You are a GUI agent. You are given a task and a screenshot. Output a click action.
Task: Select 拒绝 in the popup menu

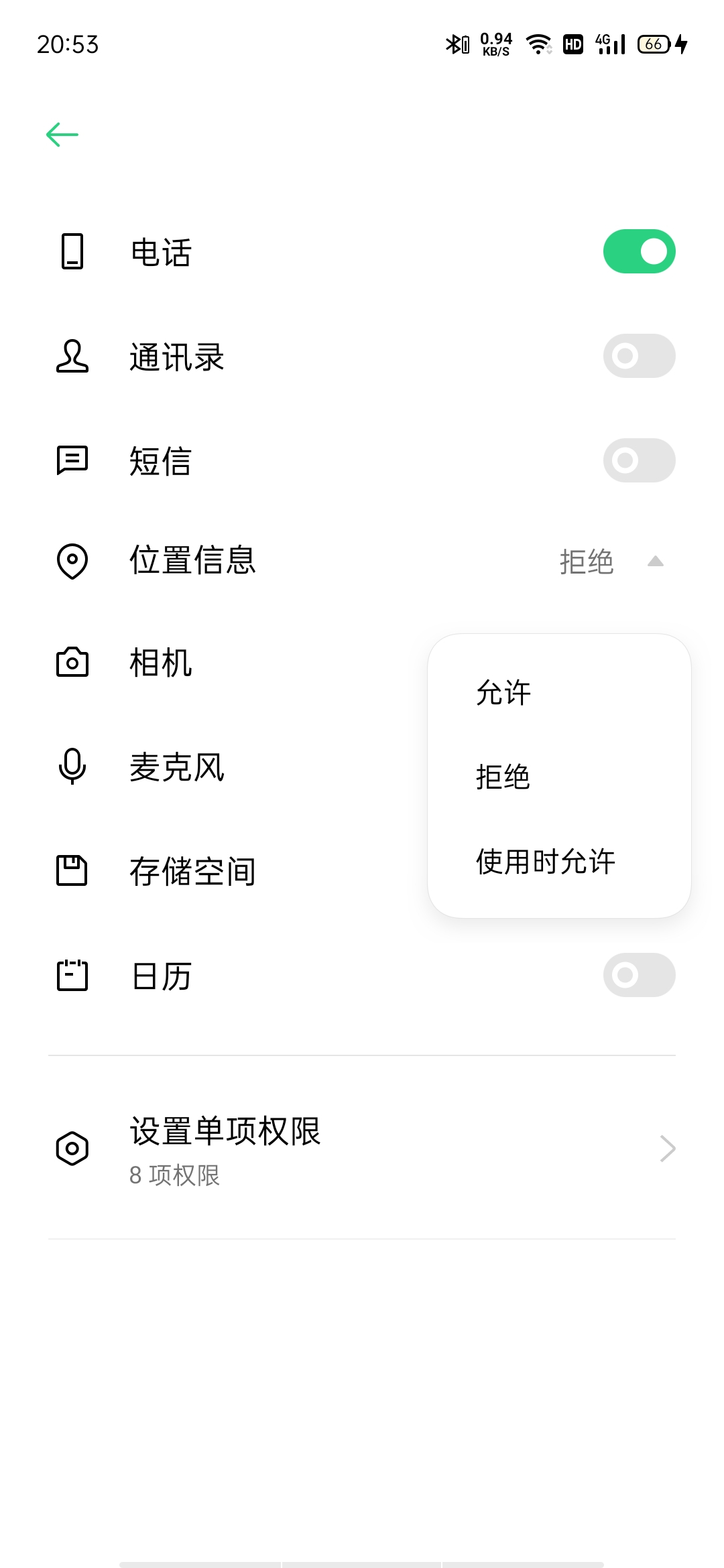pyautogui.click(x=501, y=778)
